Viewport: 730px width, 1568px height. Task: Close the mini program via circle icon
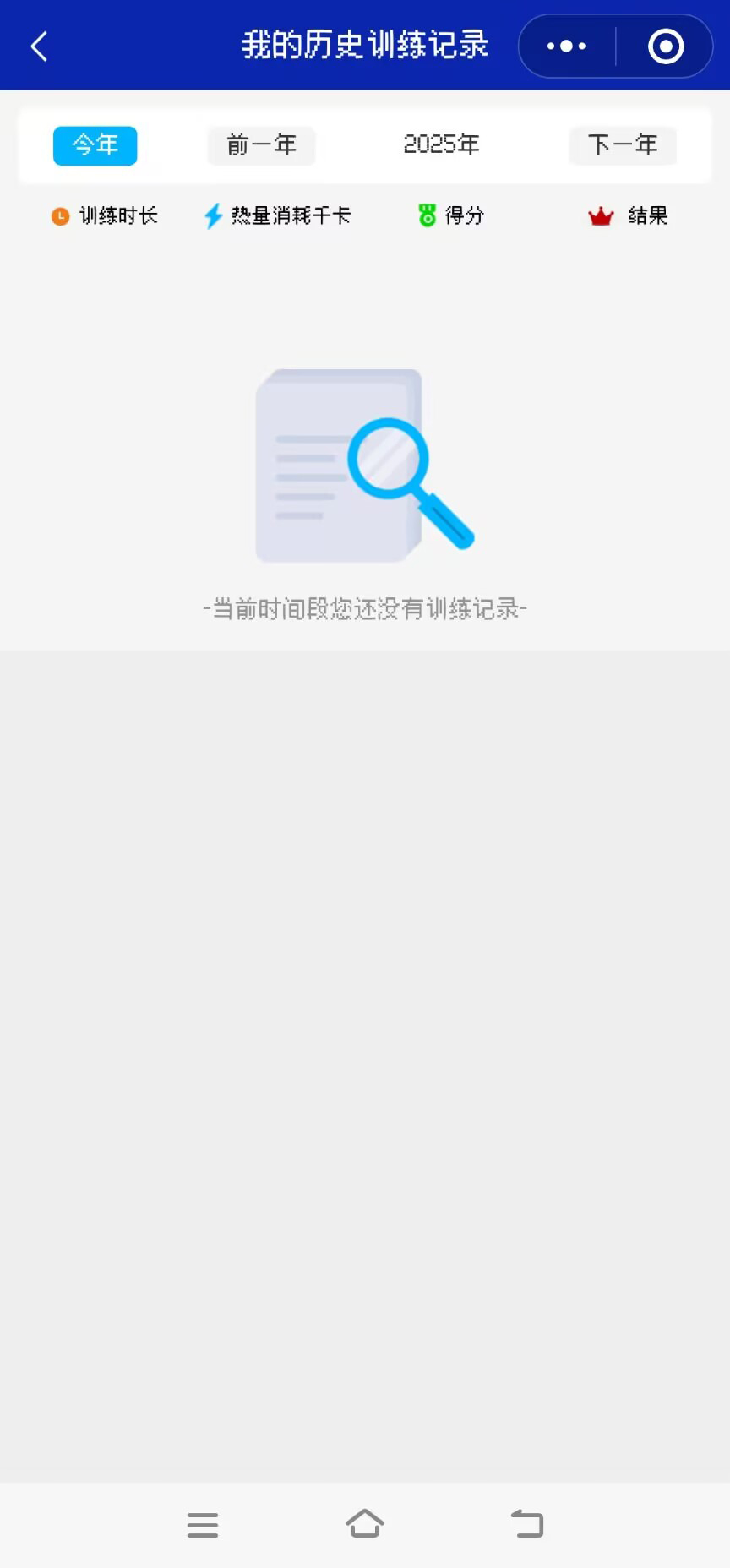click(x=666, y=46)
